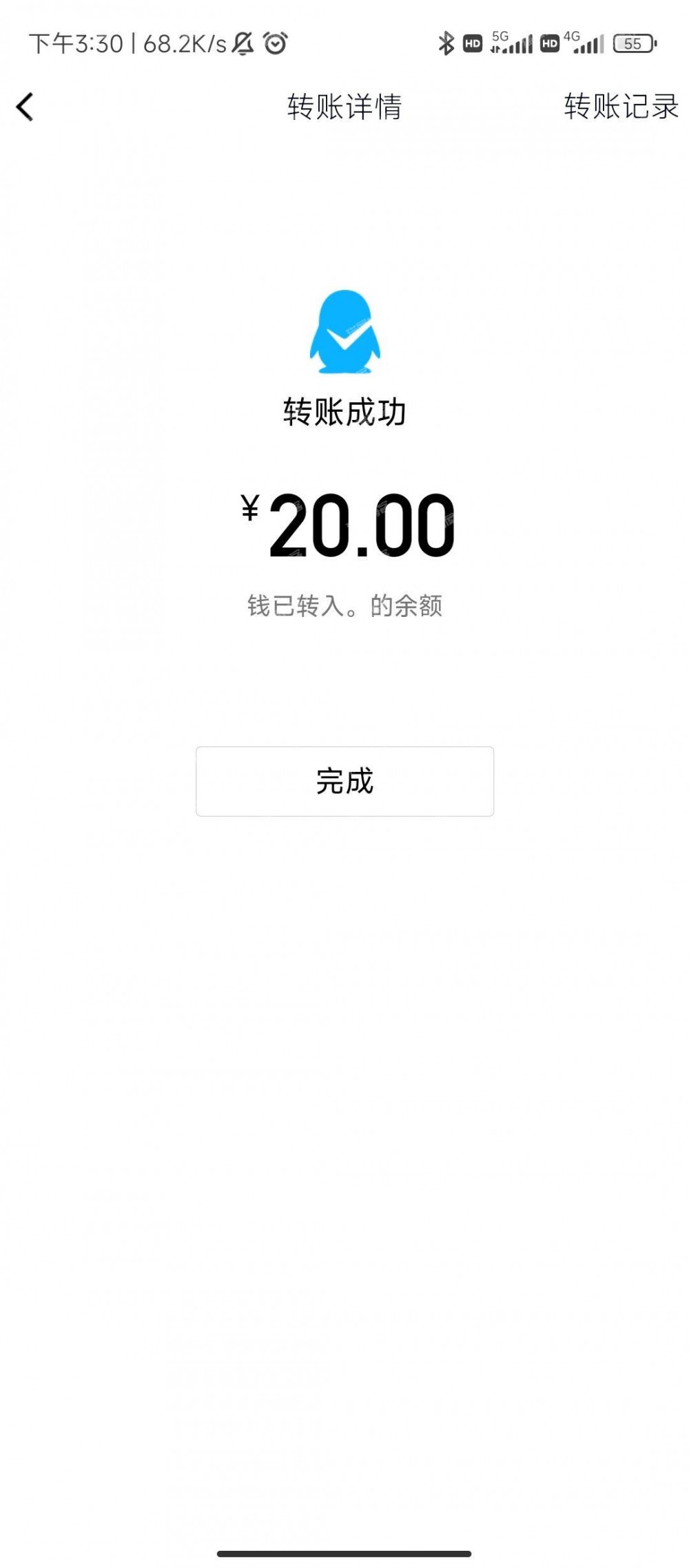
Task: Click the gesture navigation bar at bottom
Action: (x=344, y=1552)
